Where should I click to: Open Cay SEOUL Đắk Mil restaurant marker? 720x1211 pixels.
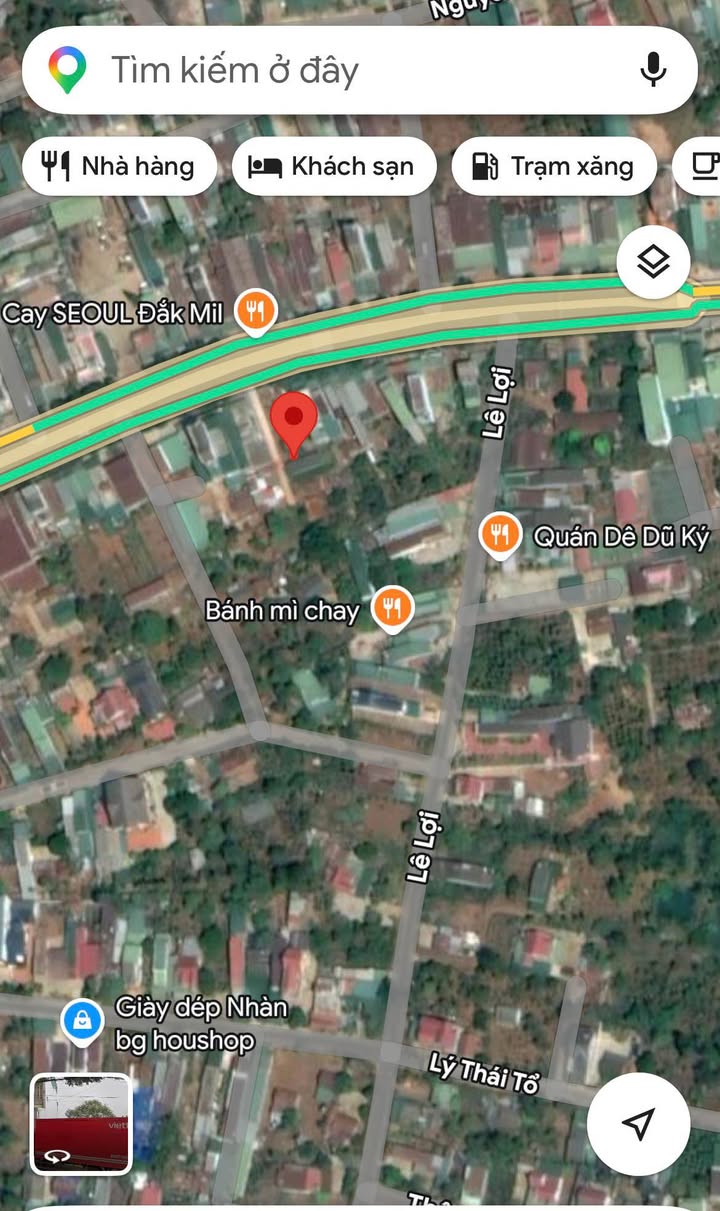click(256, 312)
